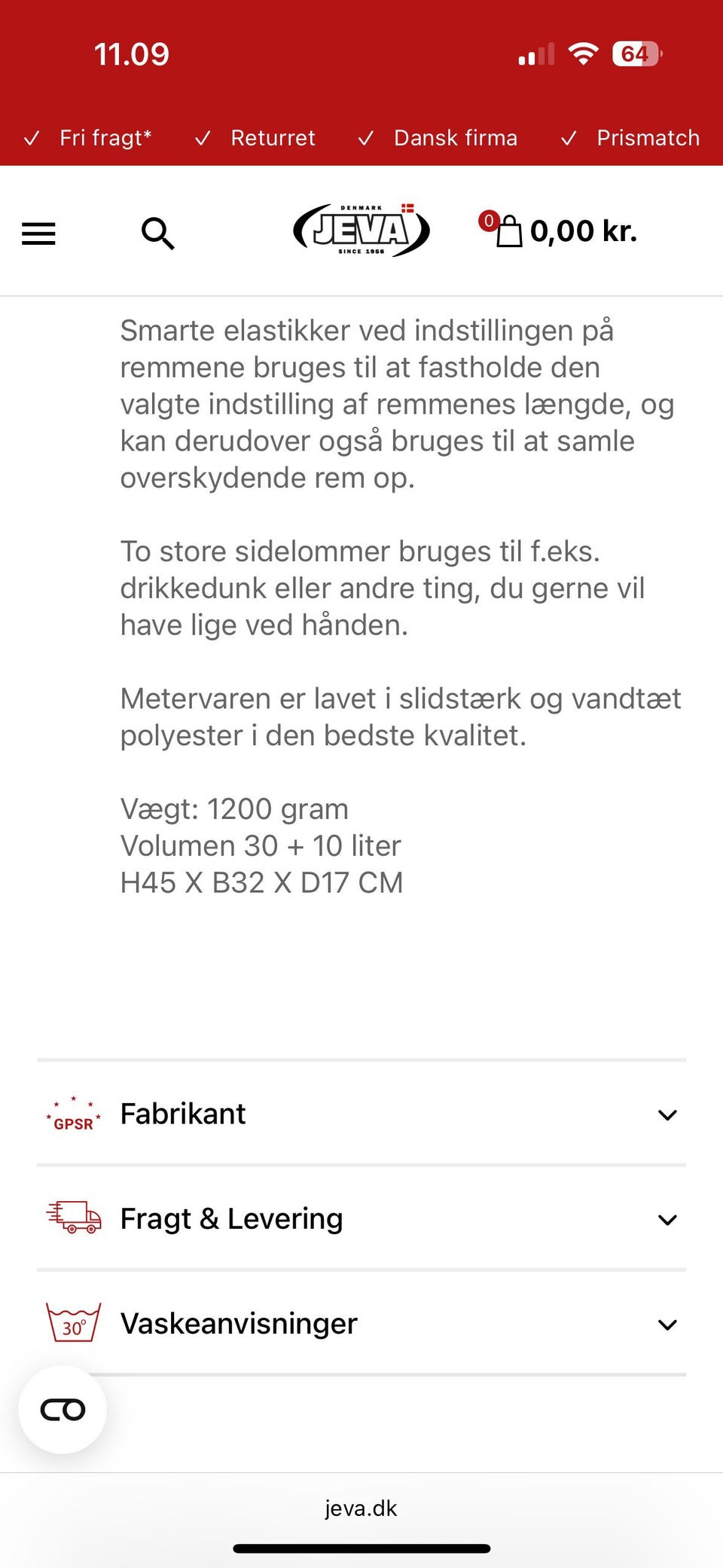This screenshot has width=723, height=1568.
Task: Select the delivery truck icon
Action: tap(73, 1218)
